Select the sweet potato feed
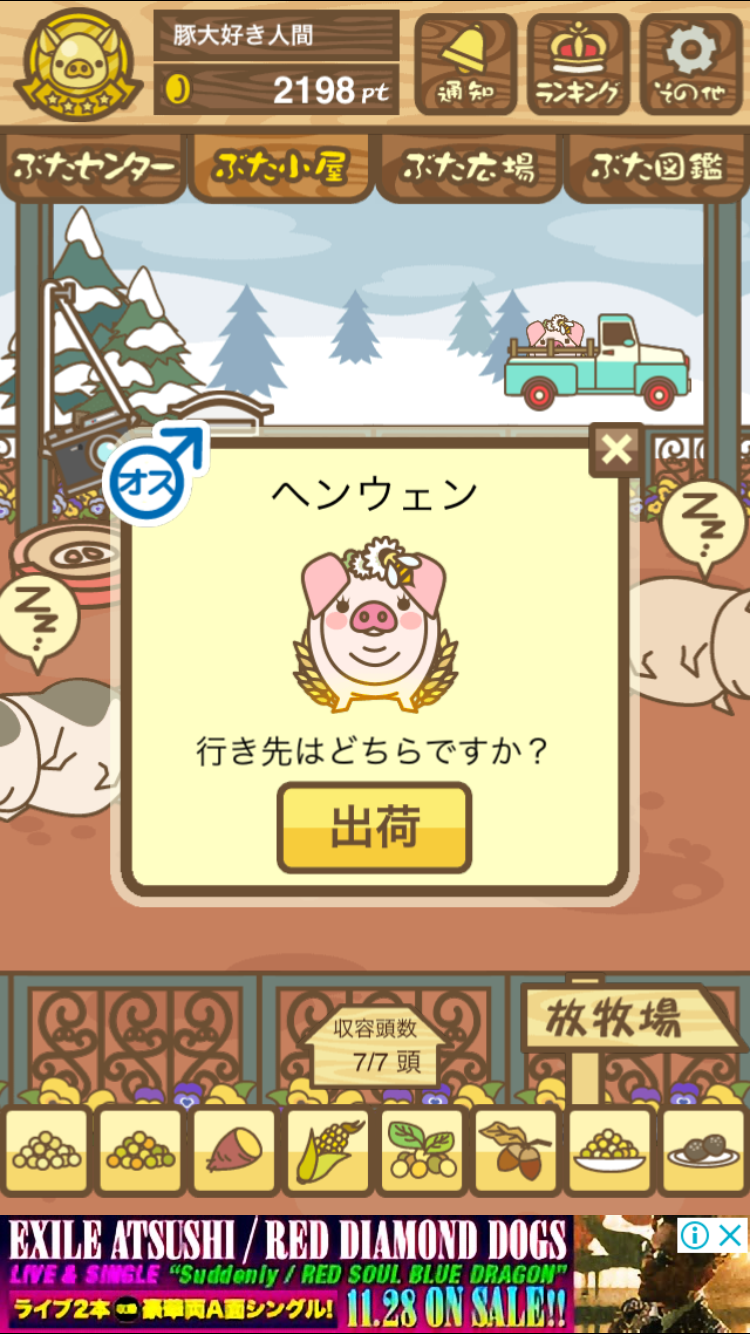The width and height of the screenshot is (750, 1334). tap(234, 1151)
